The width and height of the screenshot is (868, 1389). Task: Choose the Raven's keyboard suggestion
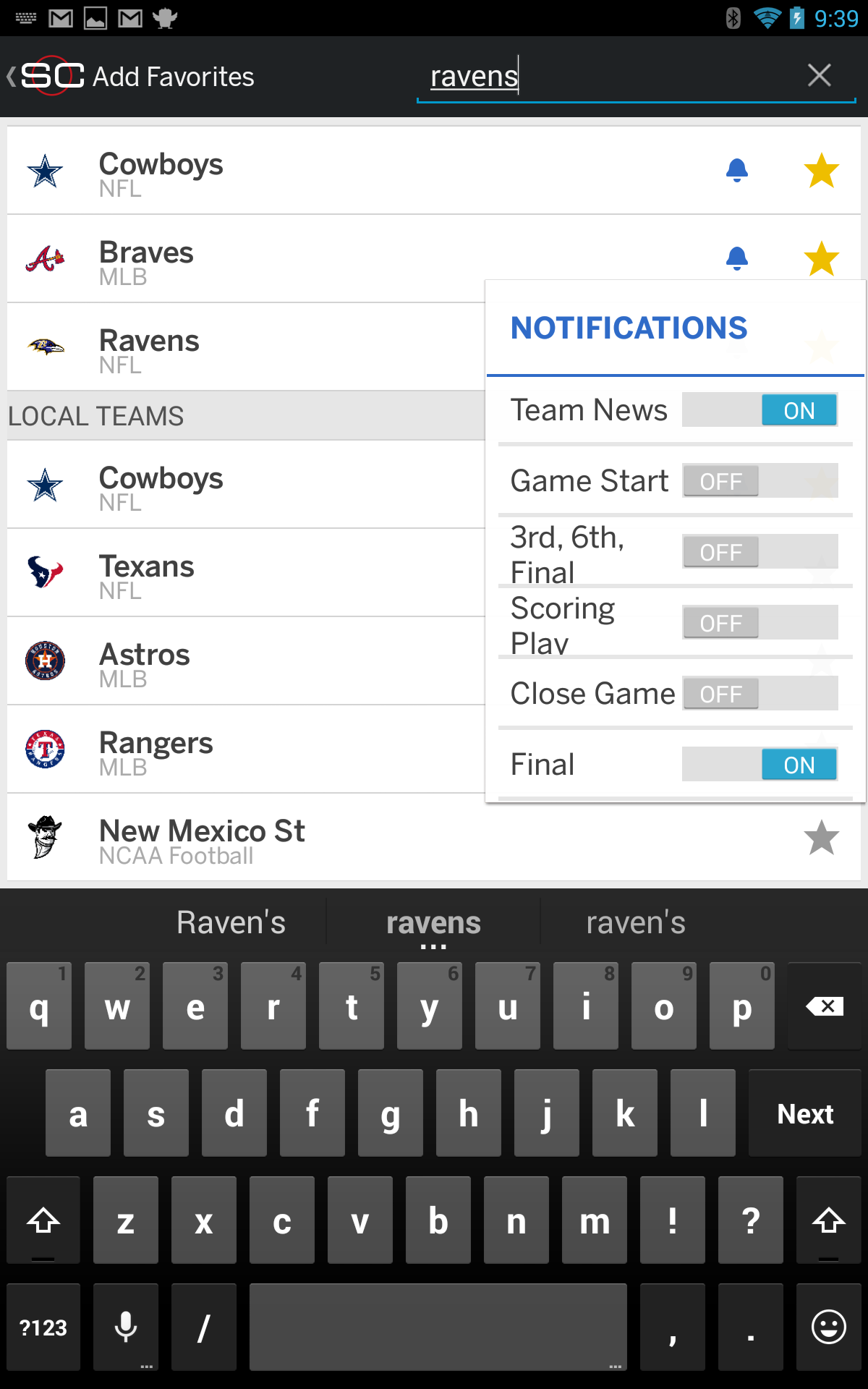coord(230,921)
